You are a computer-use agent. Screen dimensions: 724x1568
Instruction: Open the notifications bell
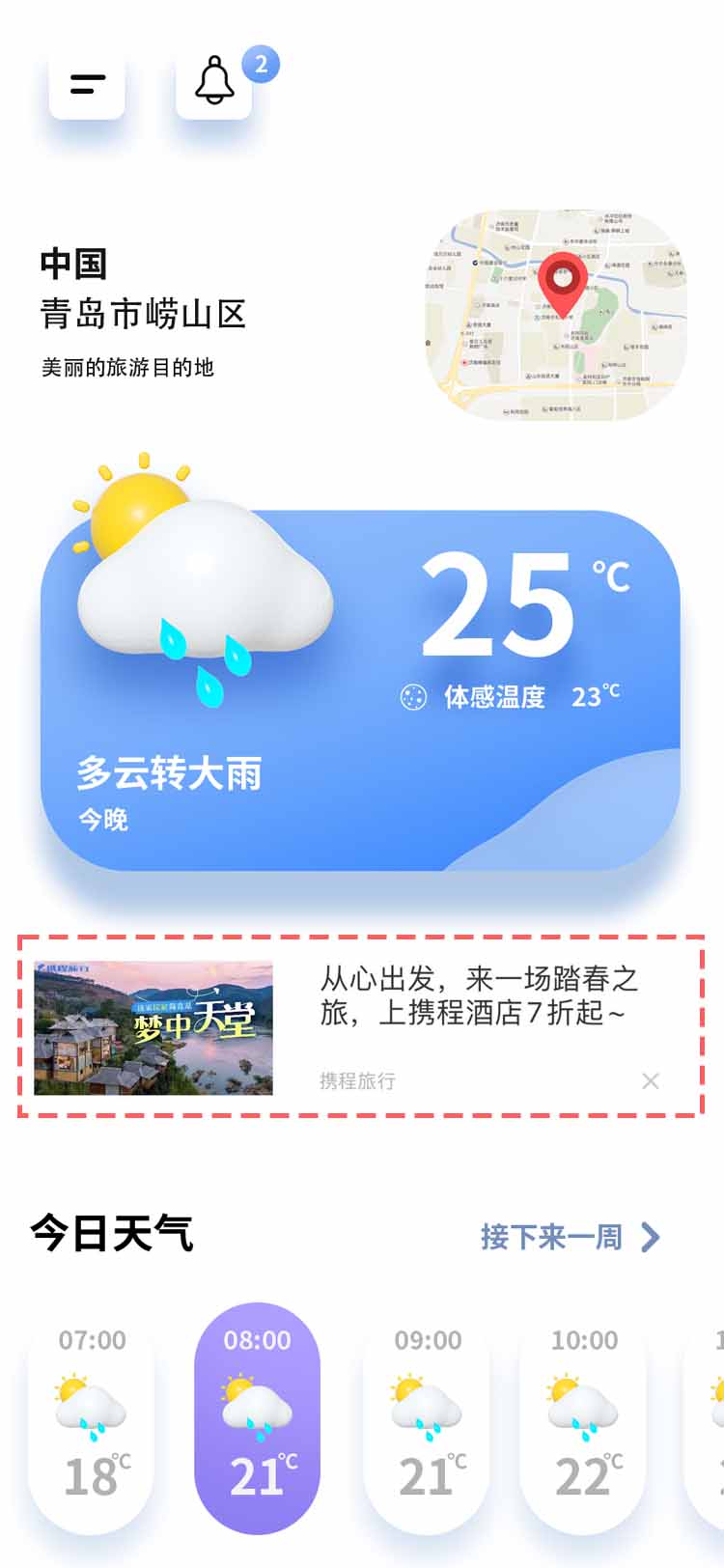(214, 83)
